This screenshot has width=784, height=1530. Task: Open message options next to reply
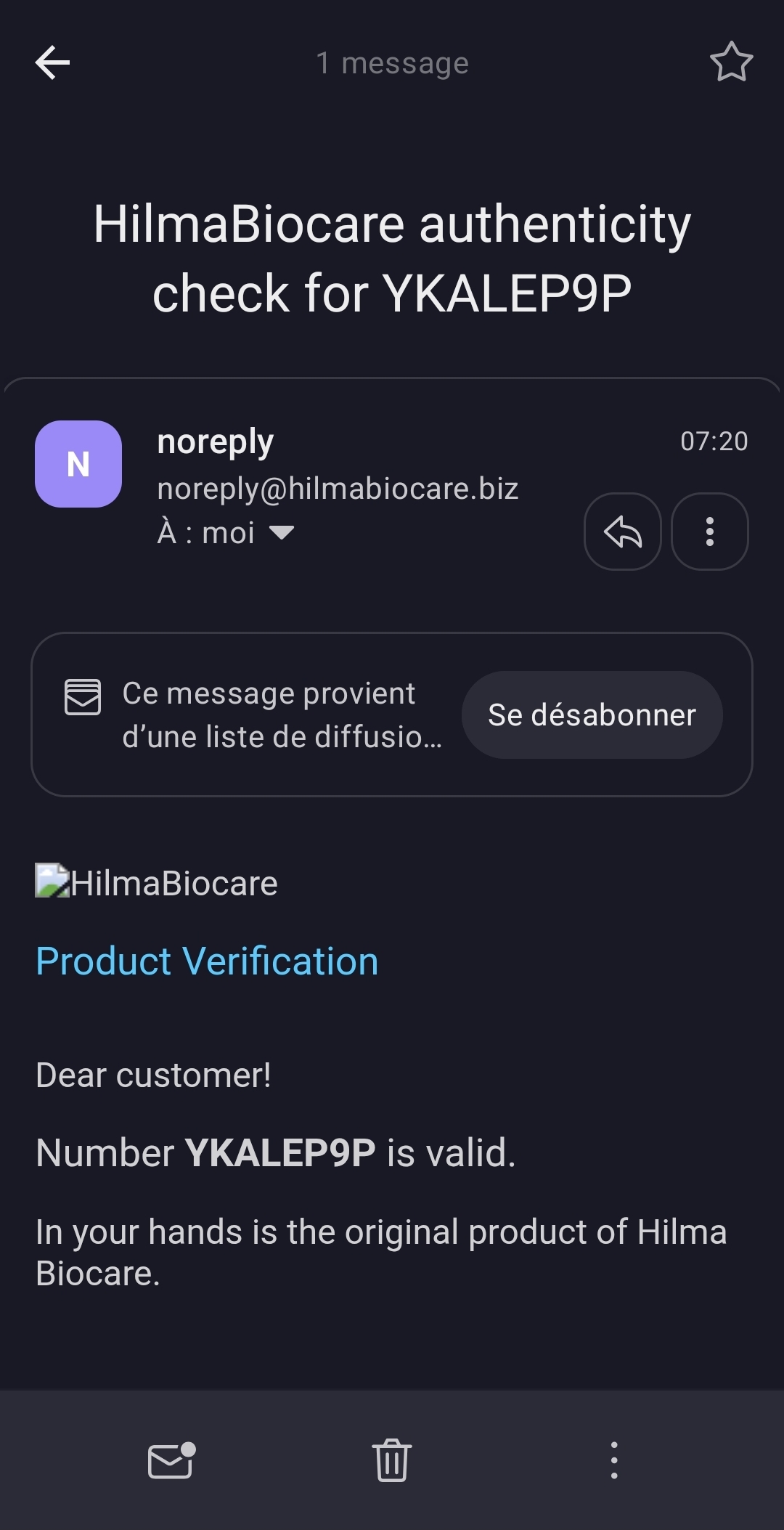[709, 532]
